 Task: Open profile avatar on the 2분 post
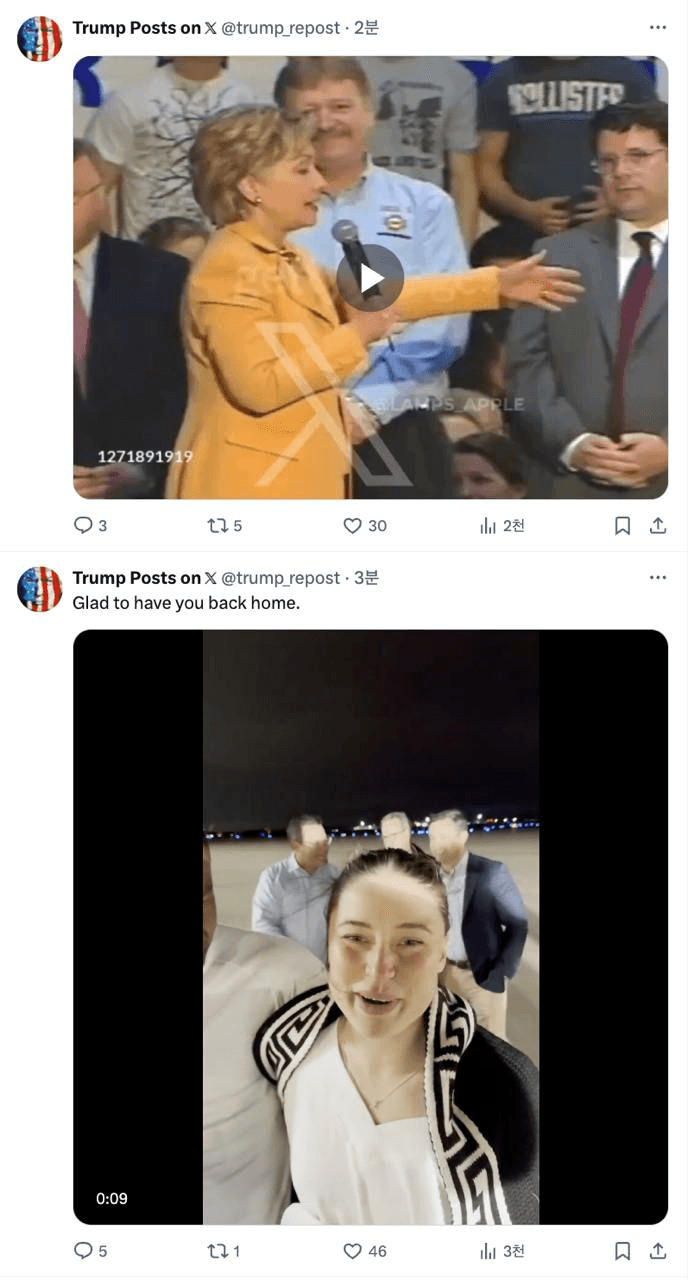40,40
